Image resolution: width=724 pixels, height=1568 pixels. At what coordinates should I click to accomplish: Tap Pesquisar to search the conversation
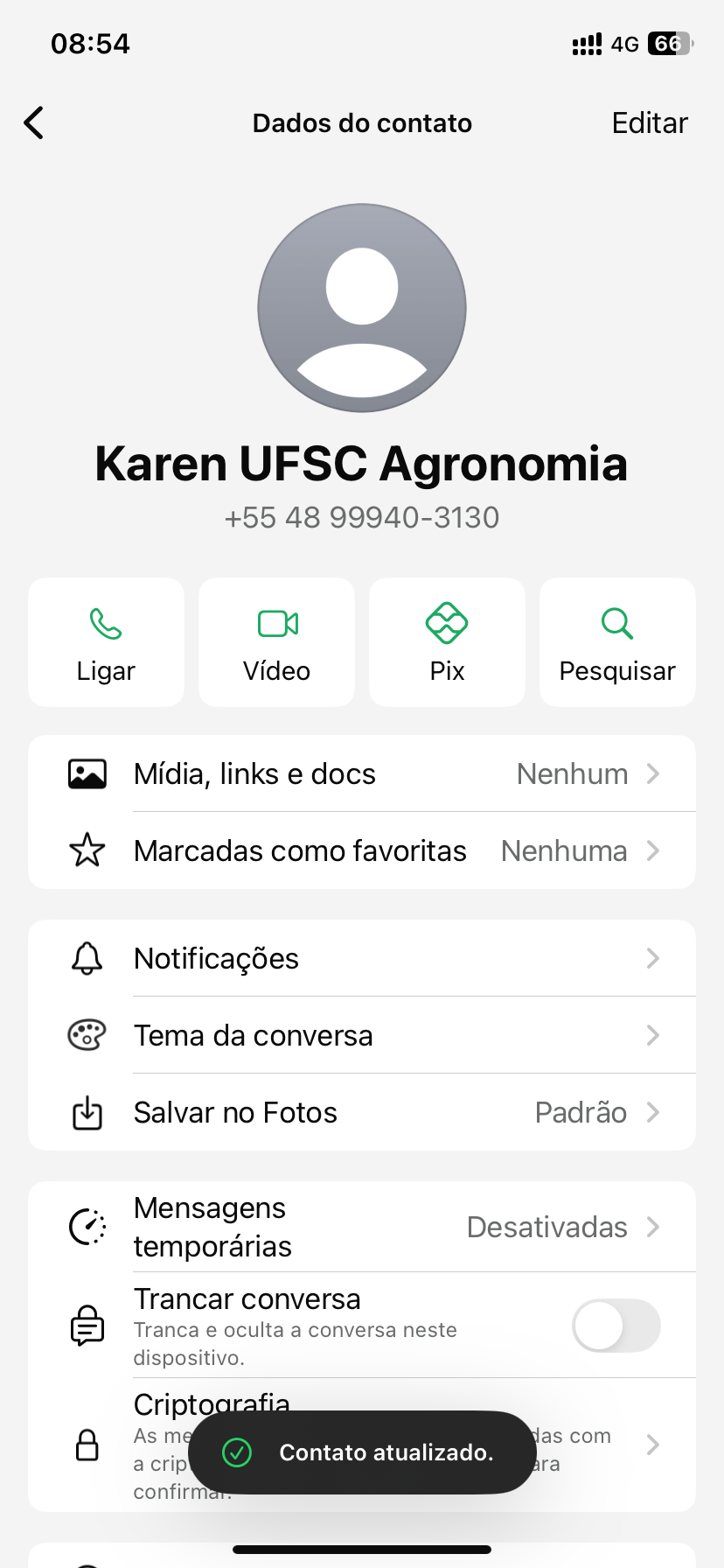point(617,642)
